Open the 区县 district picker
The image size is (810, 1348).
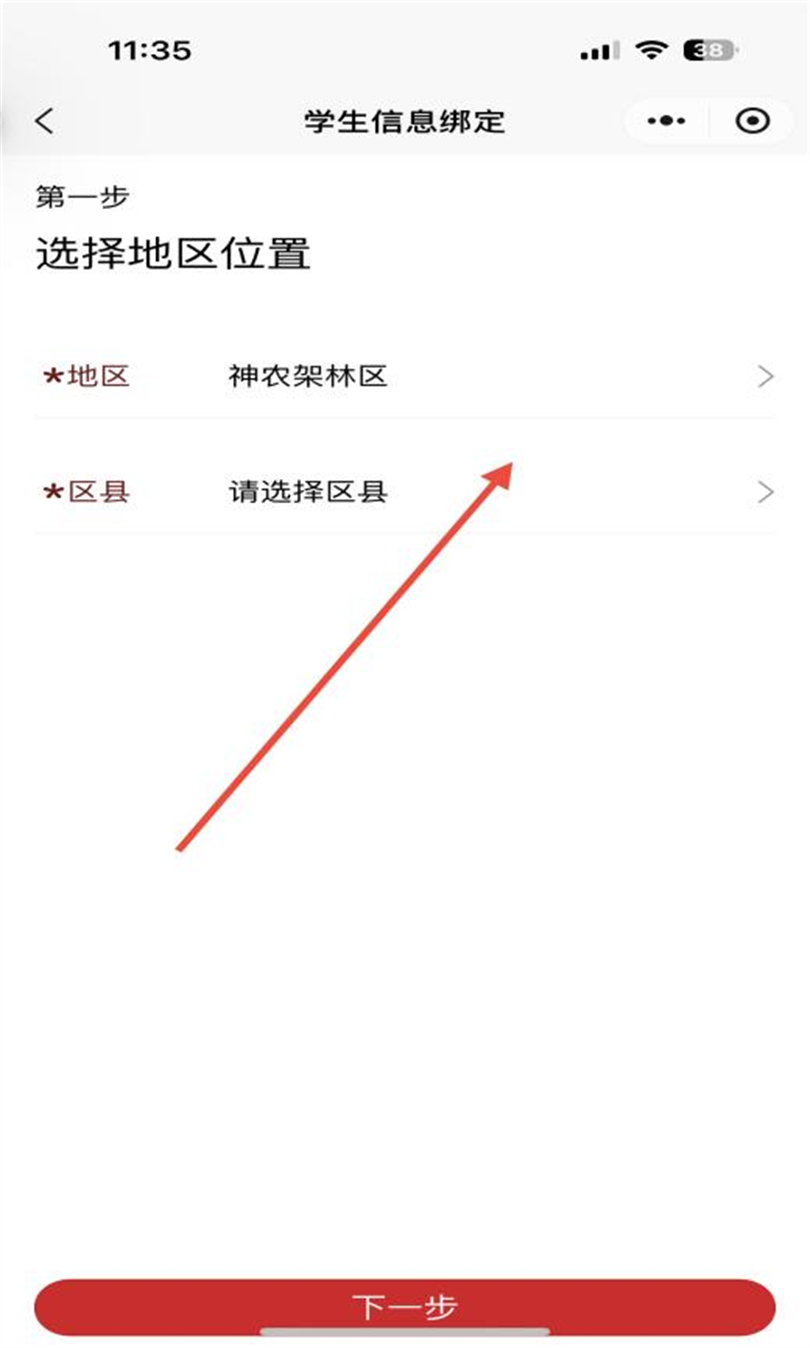(405, 492)
